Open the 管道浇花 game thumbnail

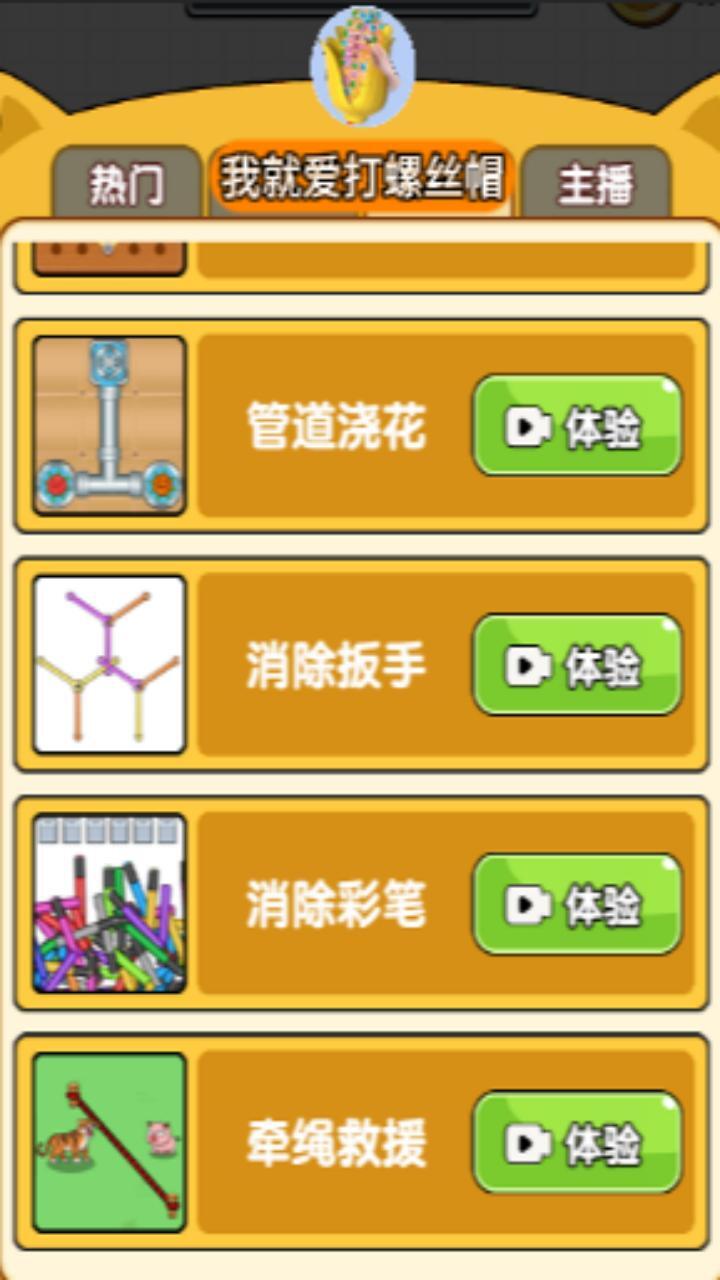click(x=109, y=426)
